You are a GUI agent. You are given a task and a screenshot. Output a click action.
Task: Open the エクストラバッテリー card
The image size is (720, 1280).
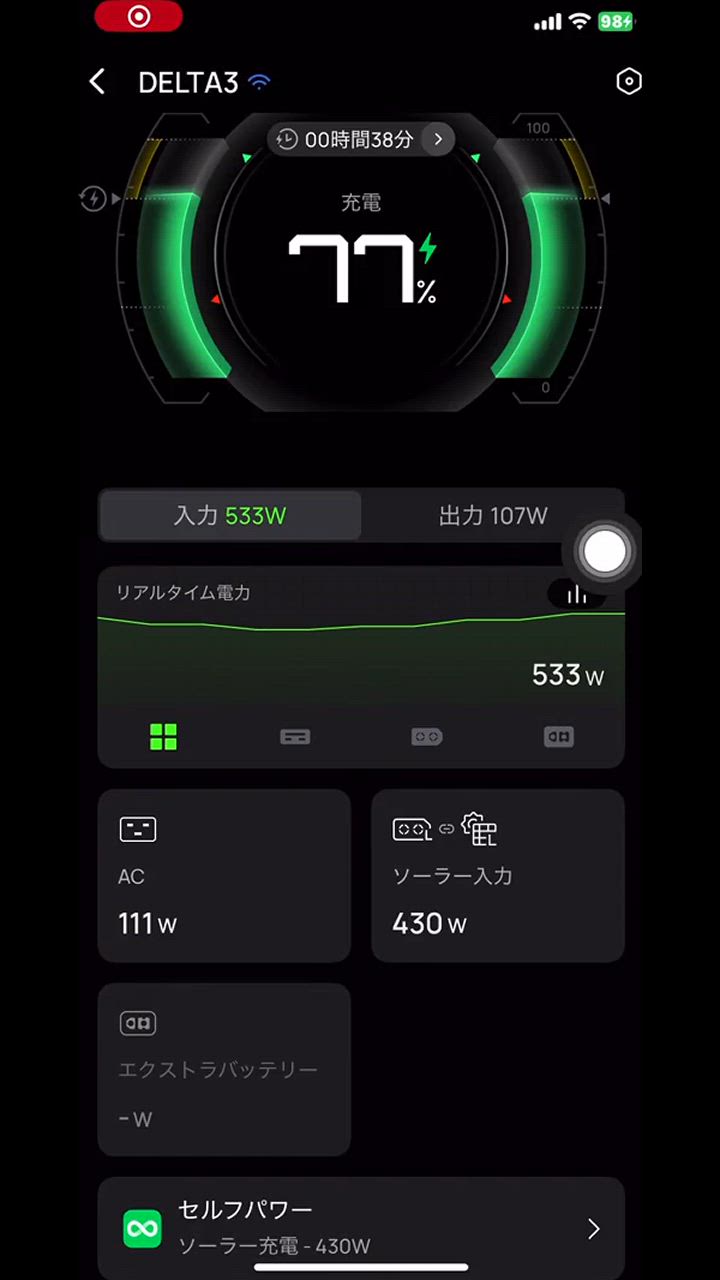(x=224, y=1069)
